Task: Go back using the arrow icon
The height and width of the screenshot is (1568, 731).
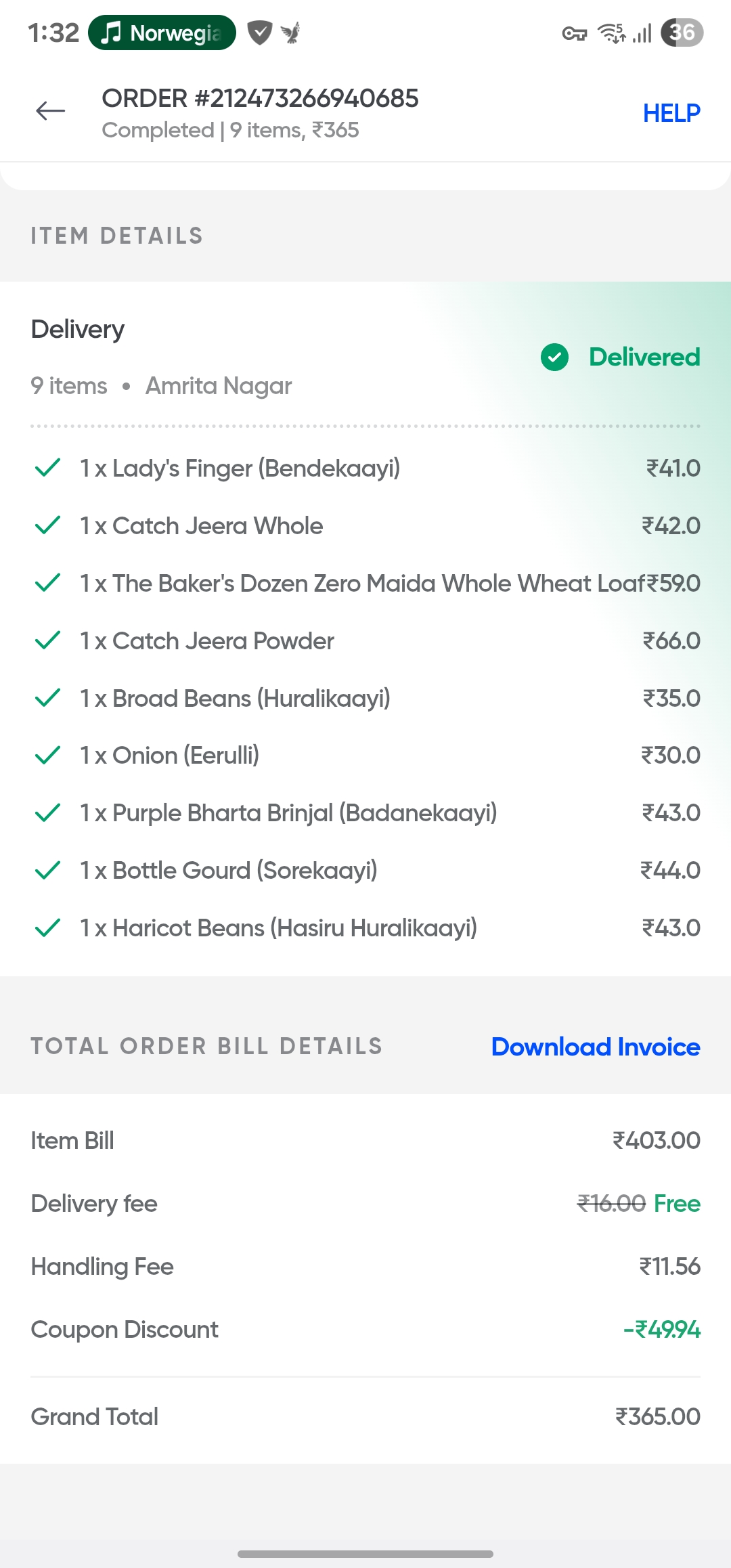Action: click(50, 111)
